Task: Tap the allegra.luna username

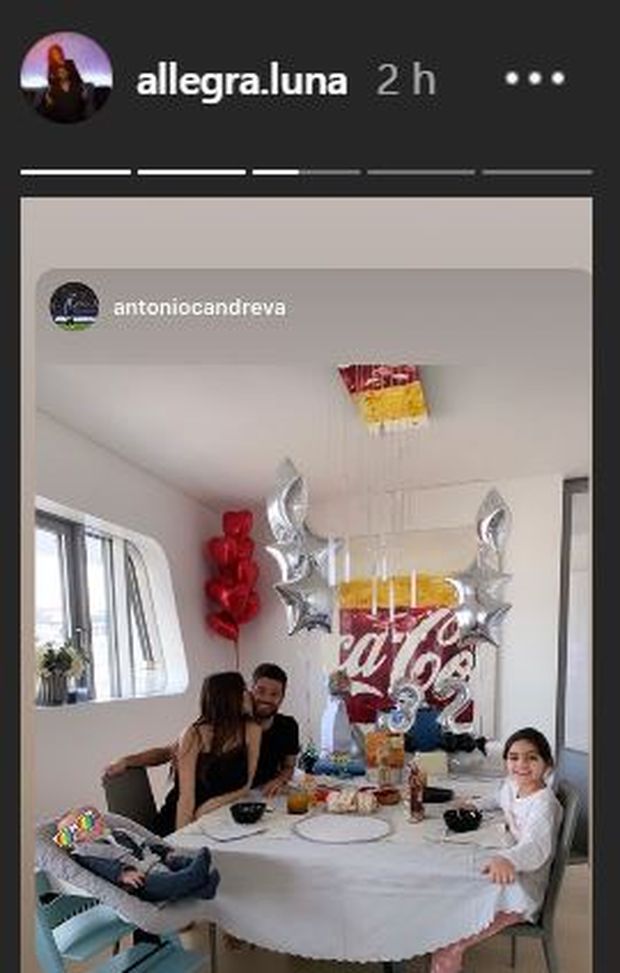Action: click(x=241, y=80)
